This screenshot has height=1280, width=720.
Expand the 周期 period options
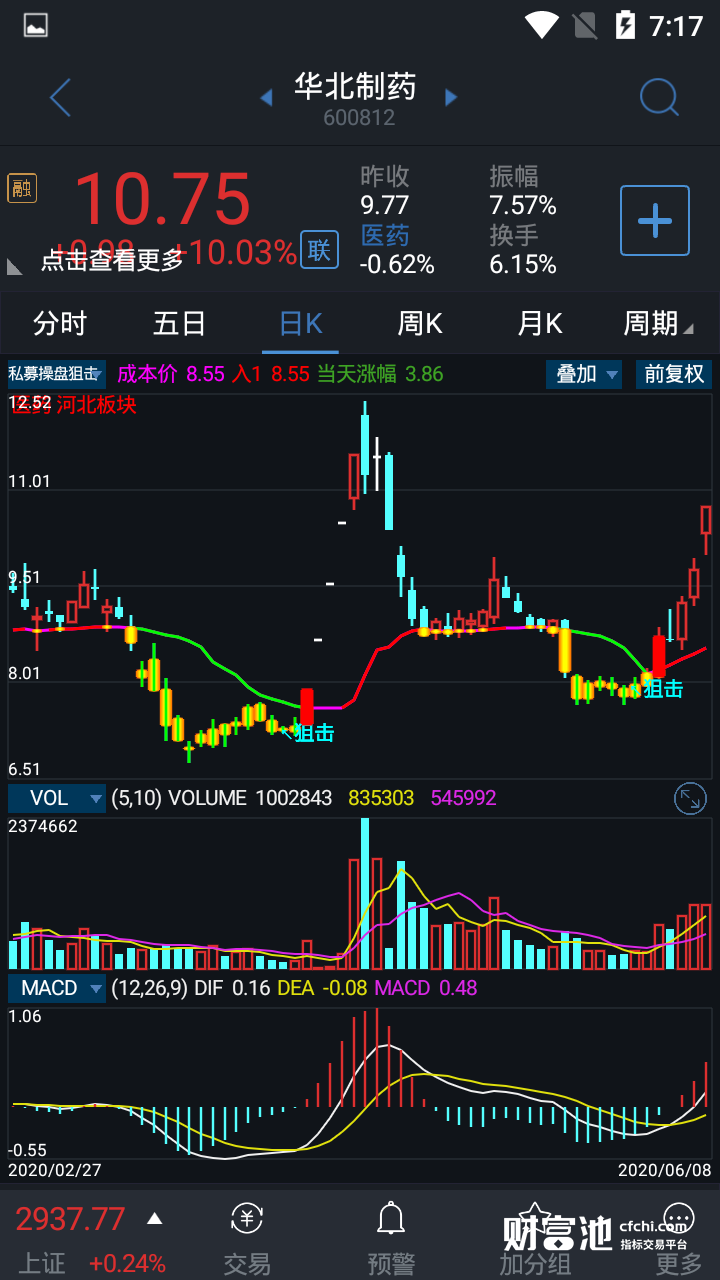click(x=657, y=324)
